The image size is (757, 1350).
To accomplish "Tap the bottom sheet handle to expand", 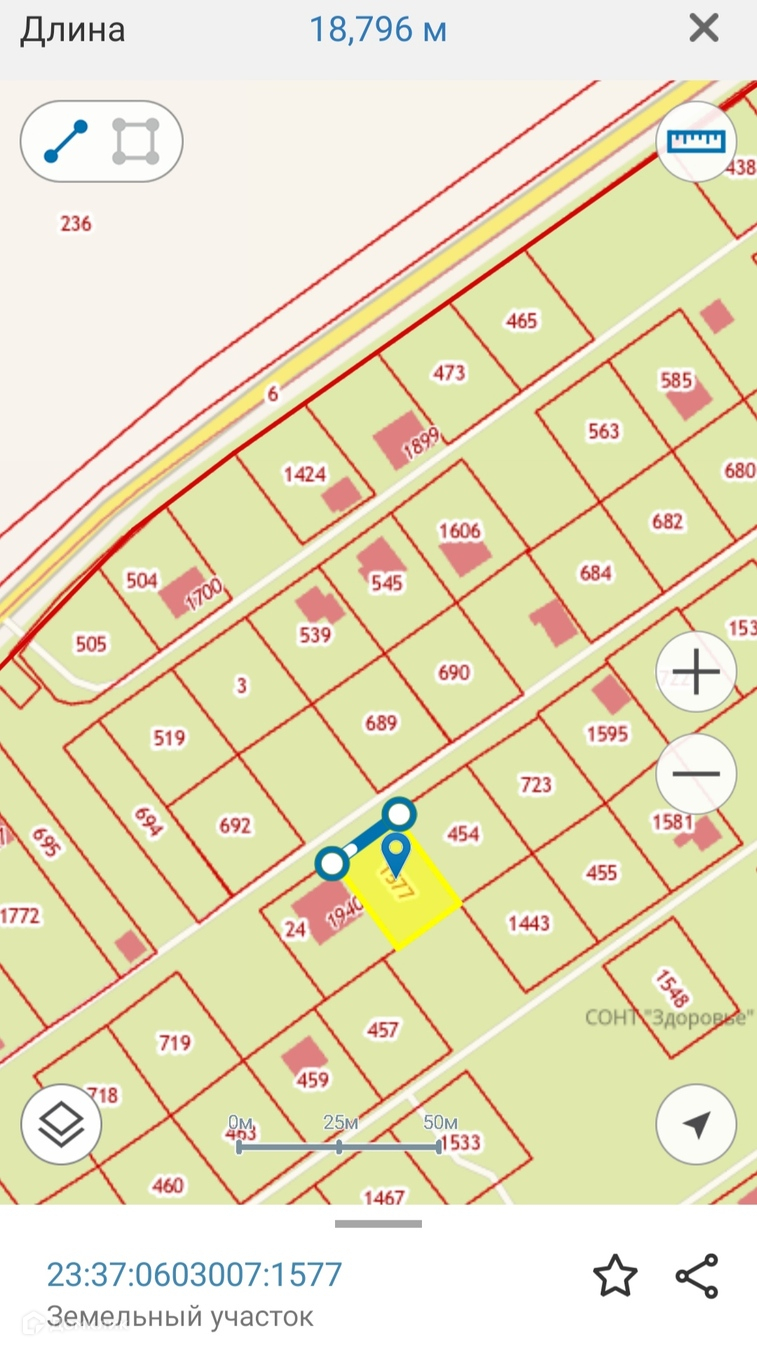I will pos(378,1223).
